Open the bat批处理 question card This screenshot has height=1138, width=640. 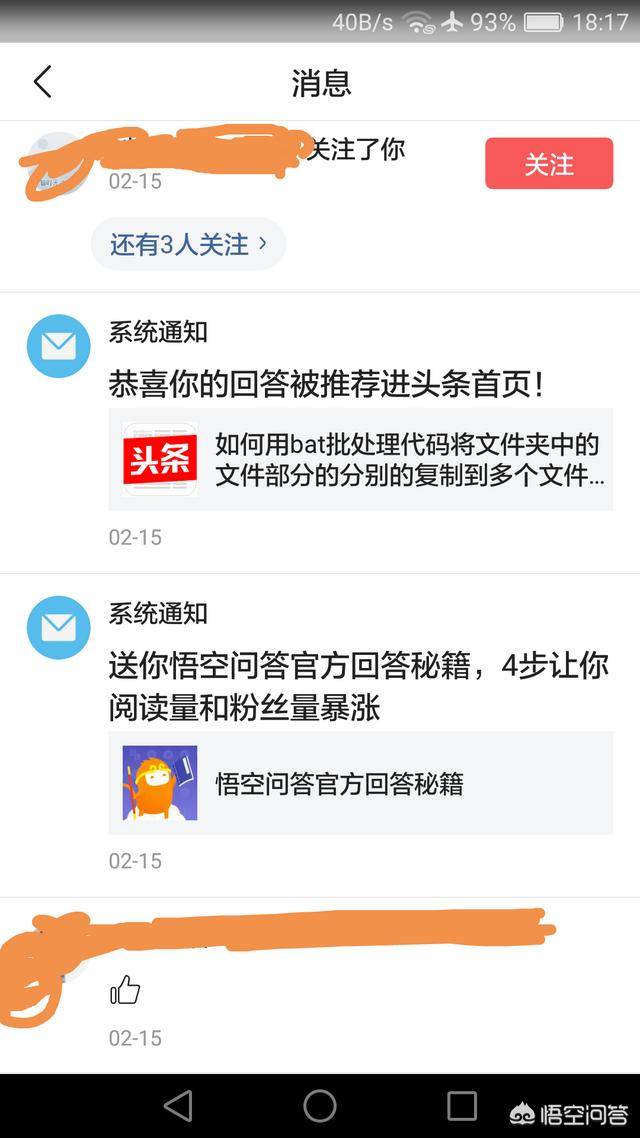click(x=360, y=460)
